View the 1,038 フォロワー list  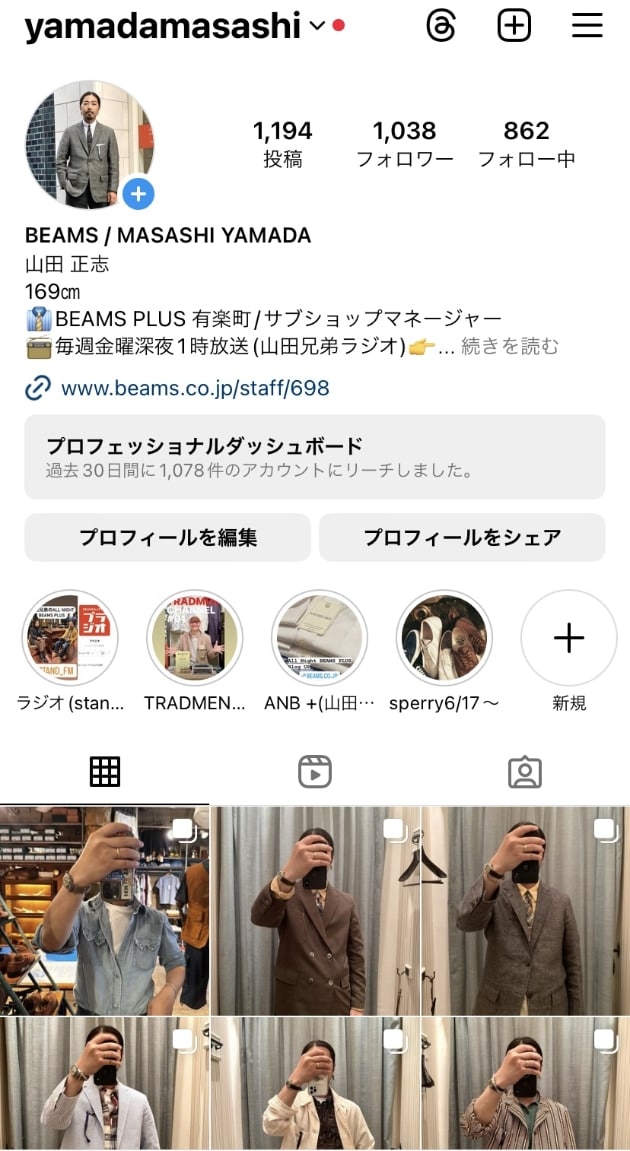[404, 144]
